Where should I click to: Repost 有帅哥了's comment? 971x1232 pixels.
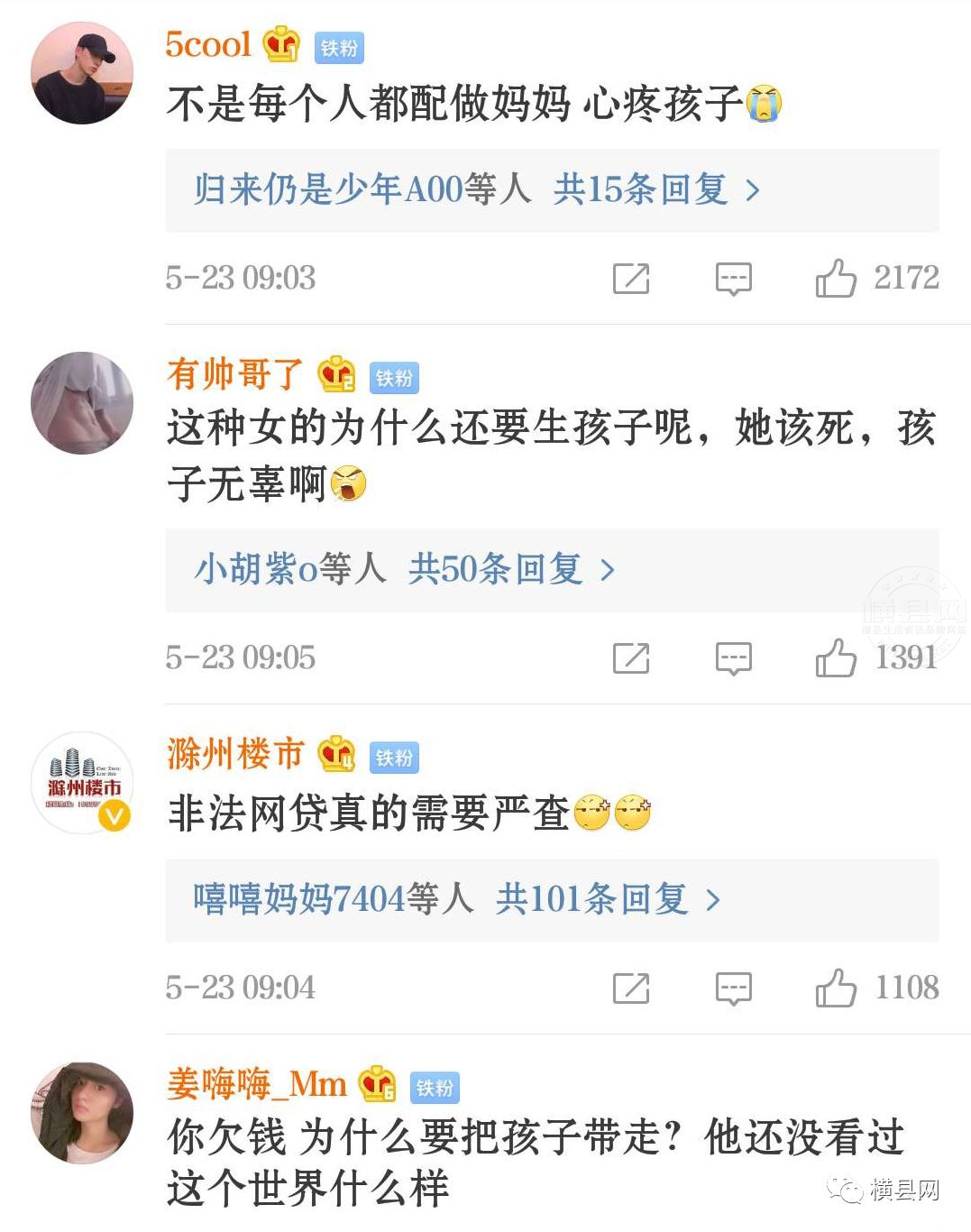(631, 658)
